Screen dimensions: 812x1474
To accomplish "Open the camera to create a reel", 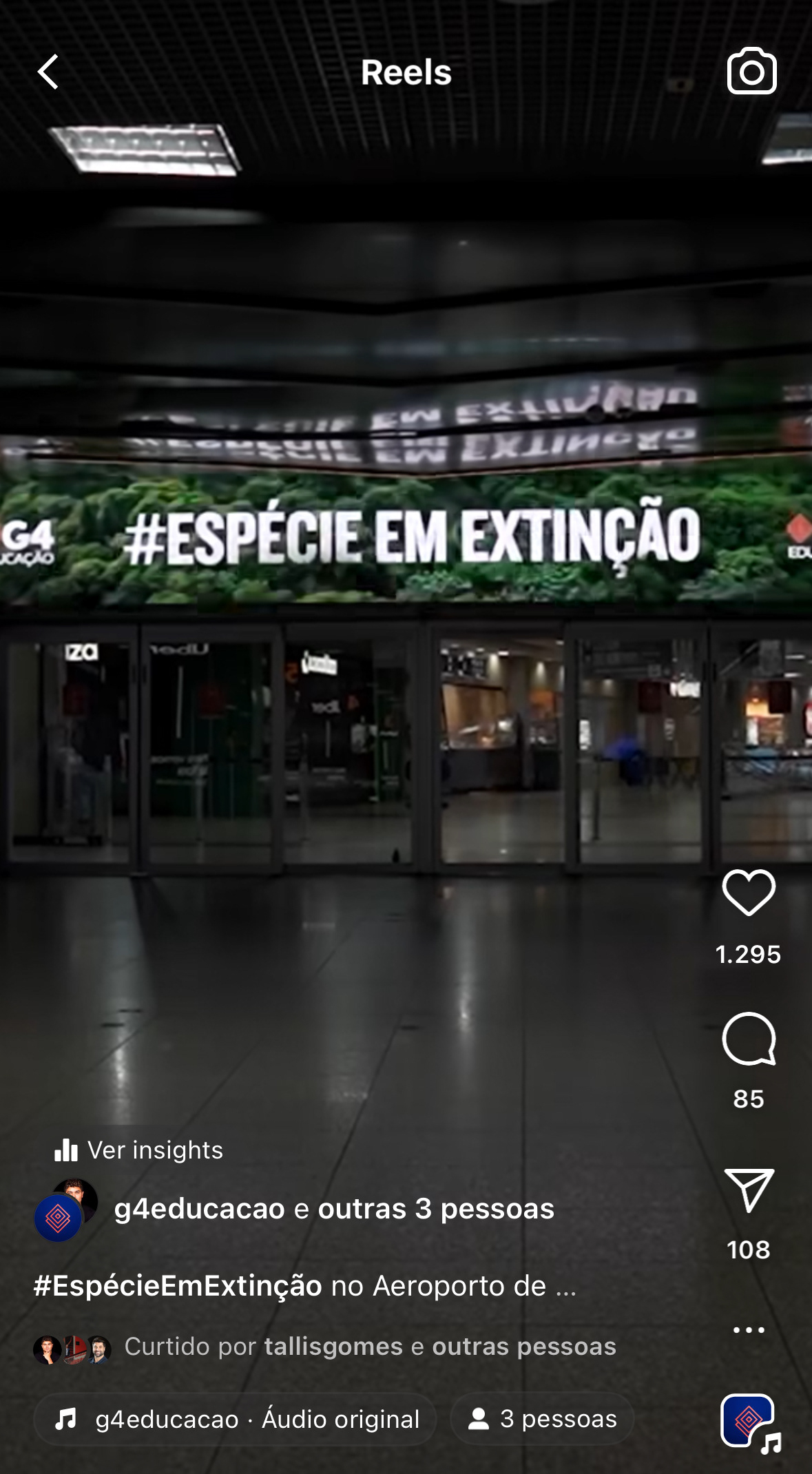I will [x=751, y=71].
